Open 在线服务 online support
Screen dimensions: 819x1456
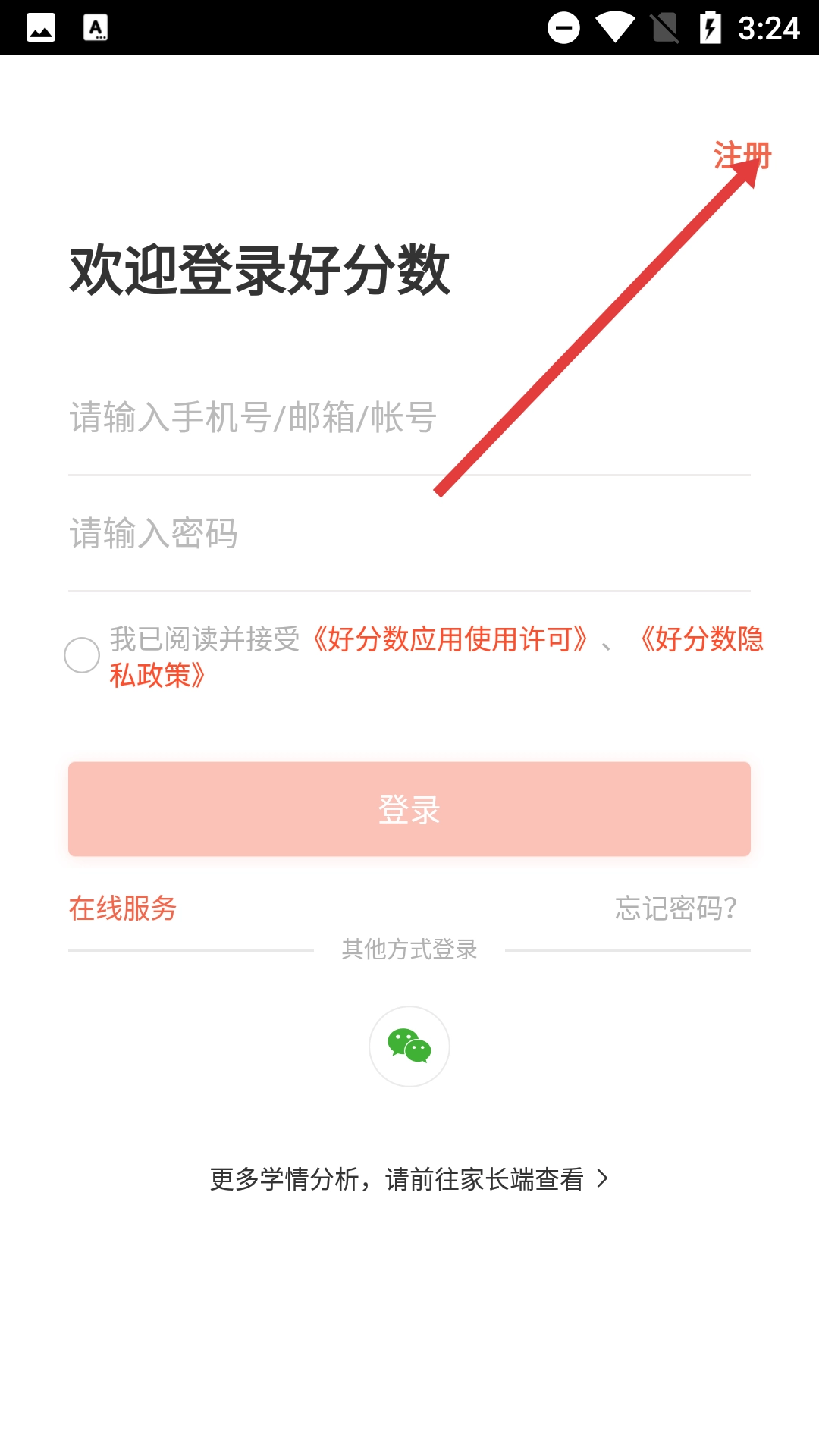tap(123, 908)
